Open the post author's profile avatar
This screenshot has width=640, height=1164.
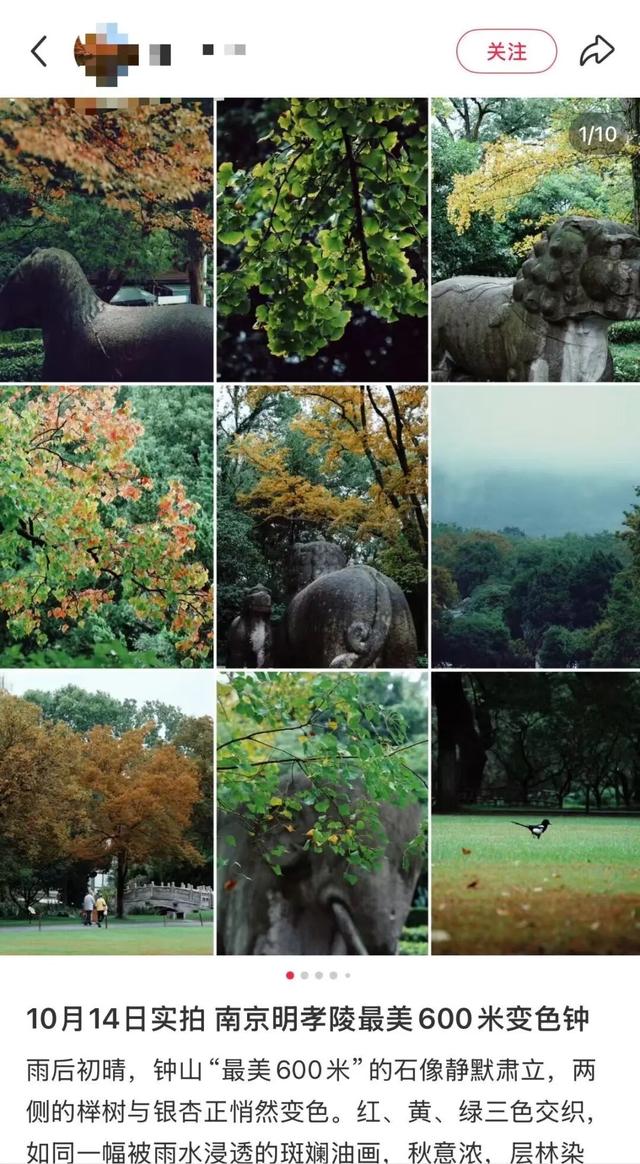coord(105,51)
